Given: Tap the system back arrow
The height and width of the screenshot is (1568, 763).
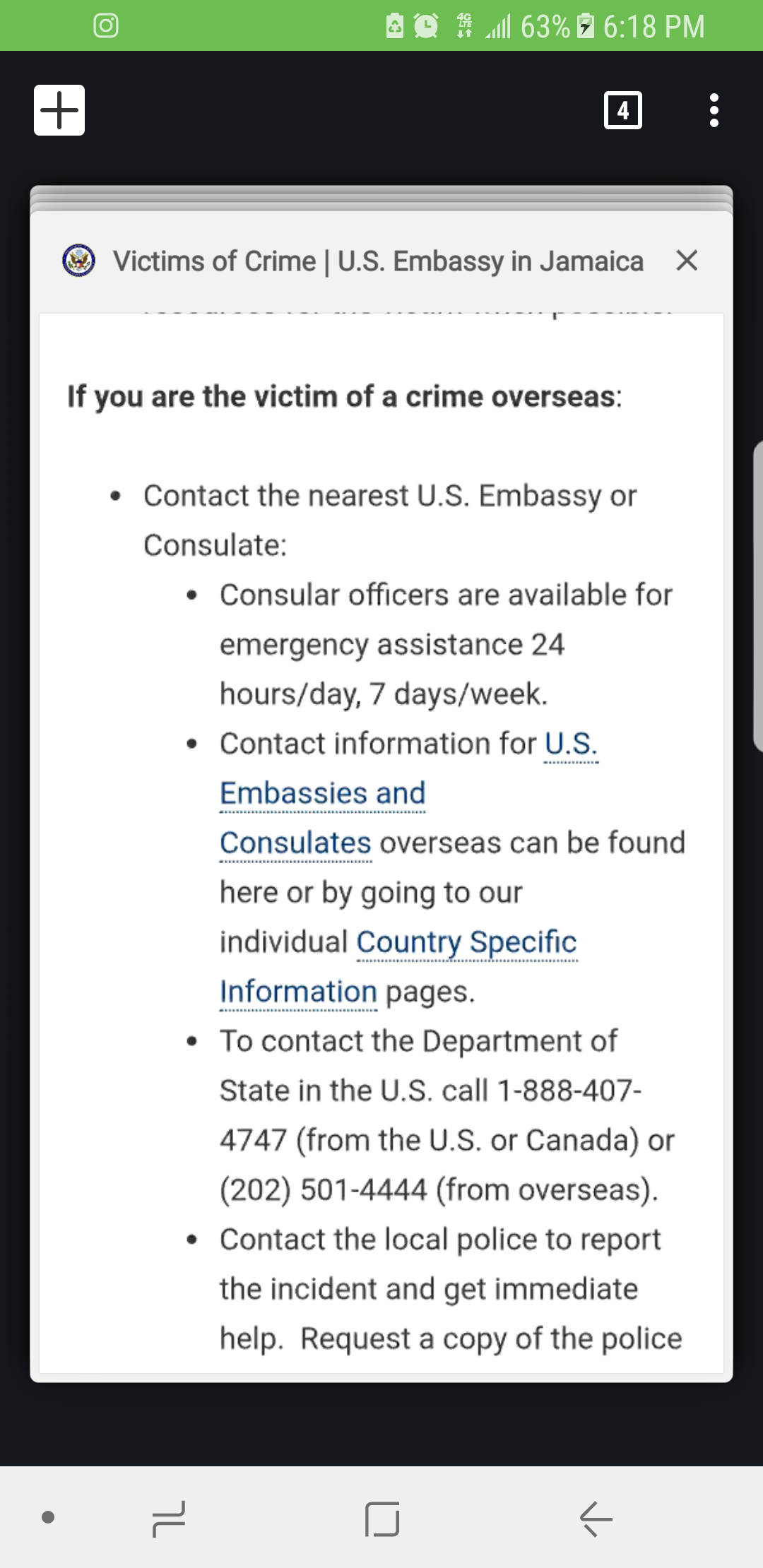Looking at the screenshot, I should 596,1519.
